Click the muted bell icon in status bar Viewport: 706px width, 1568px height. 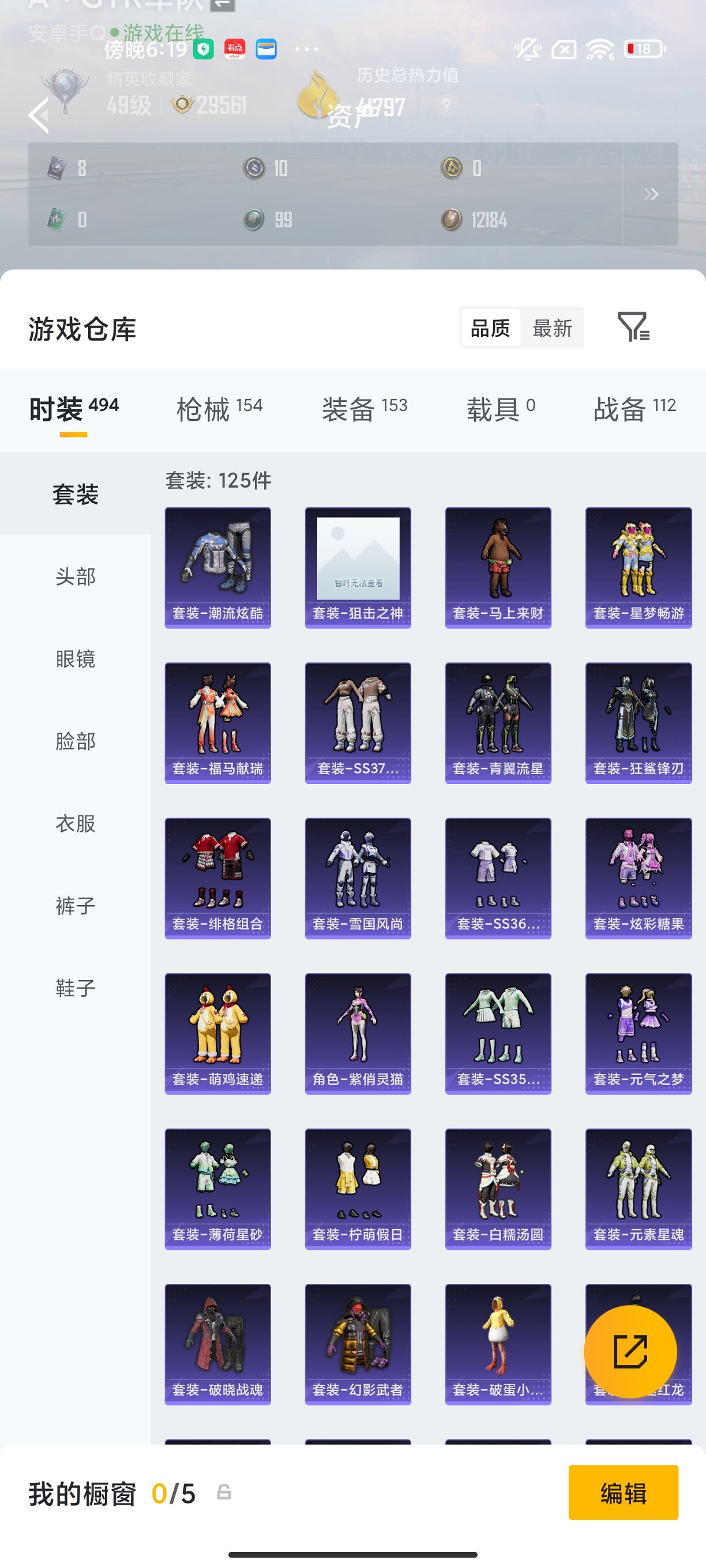tap(529, 50)
